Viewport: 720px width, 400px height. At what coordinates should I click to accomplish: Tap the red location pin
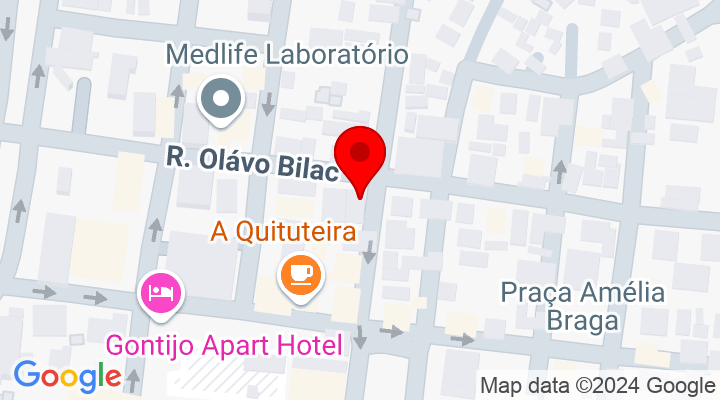360,155
